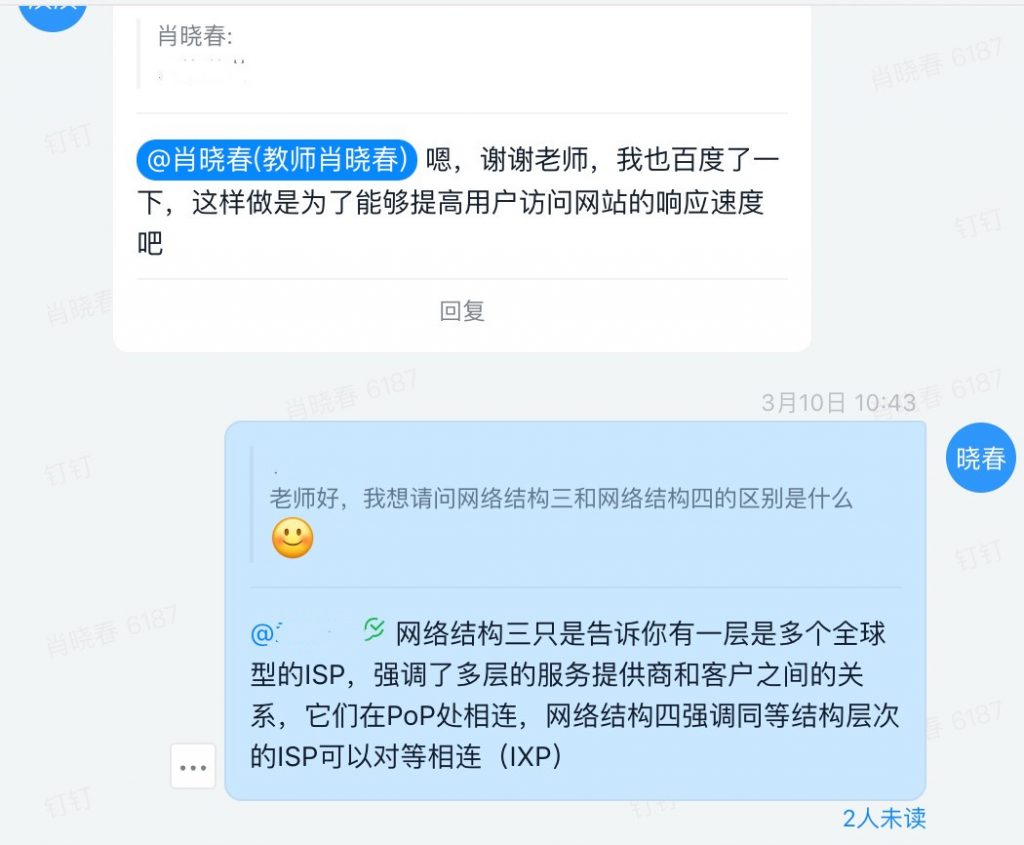Open the quoted question about 网络结构
The image size is (1024, 845).
[560, 499]
